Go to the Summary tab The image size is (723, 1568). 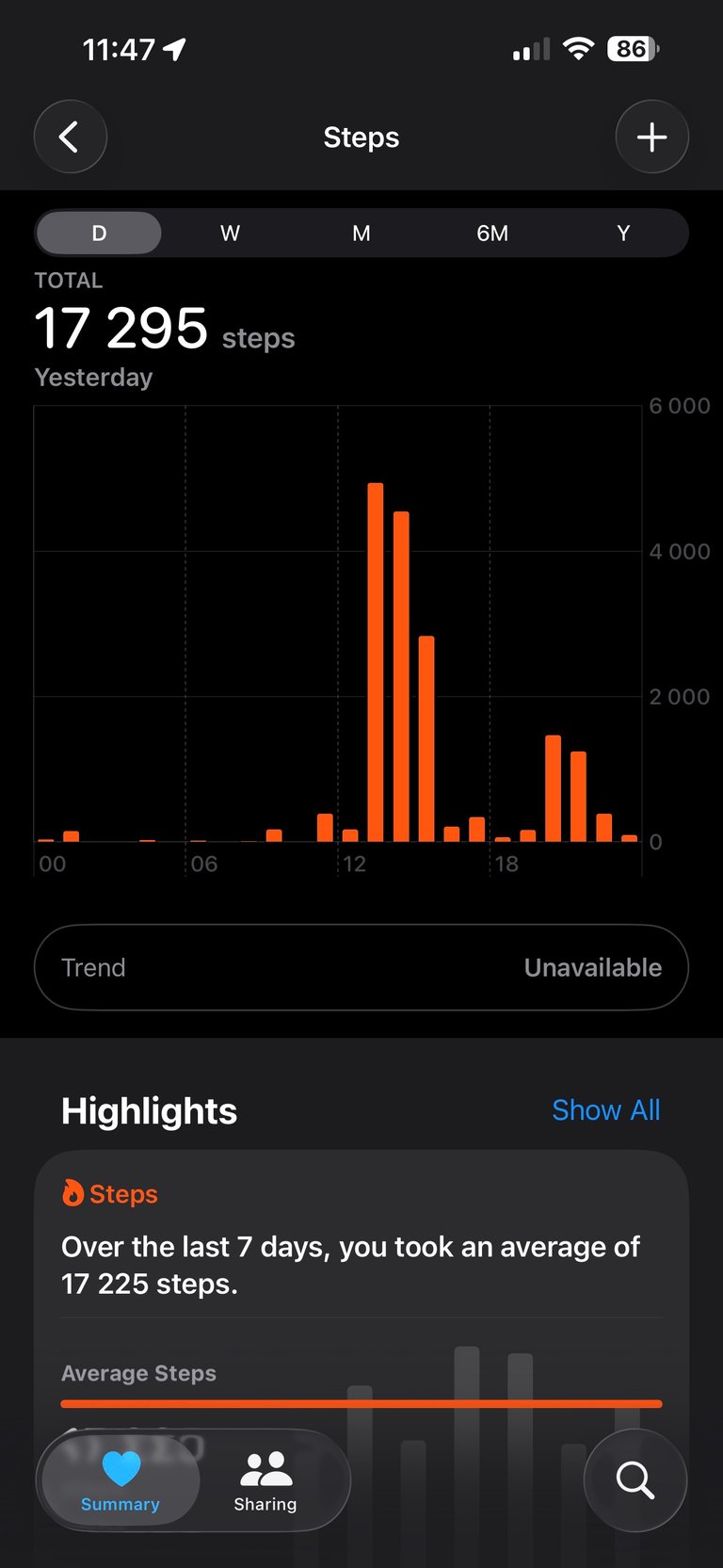coord(120,1481)
